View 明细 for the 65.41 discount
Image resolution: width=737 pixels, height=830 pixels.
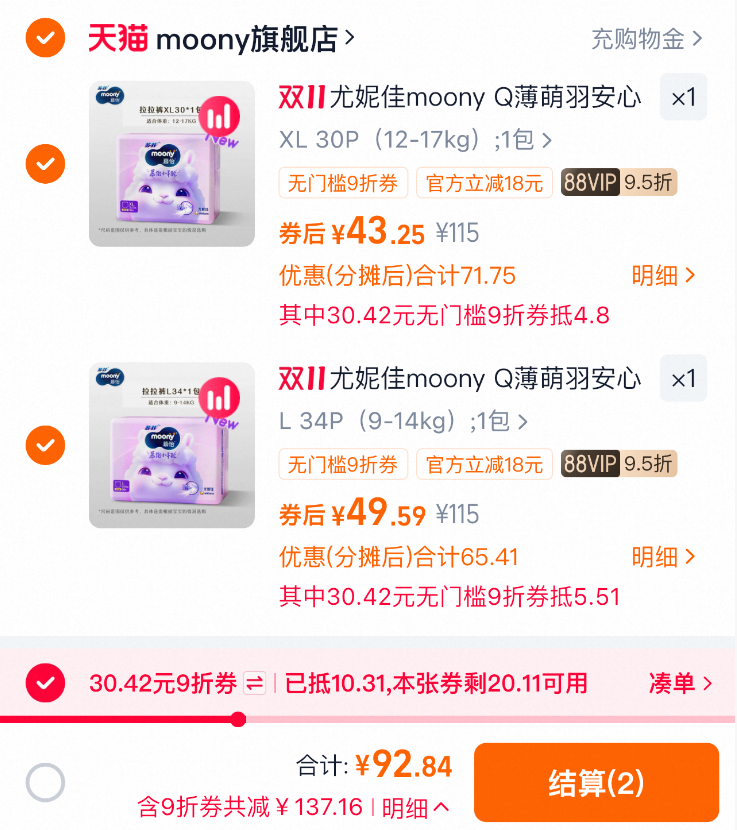point(663,557)
